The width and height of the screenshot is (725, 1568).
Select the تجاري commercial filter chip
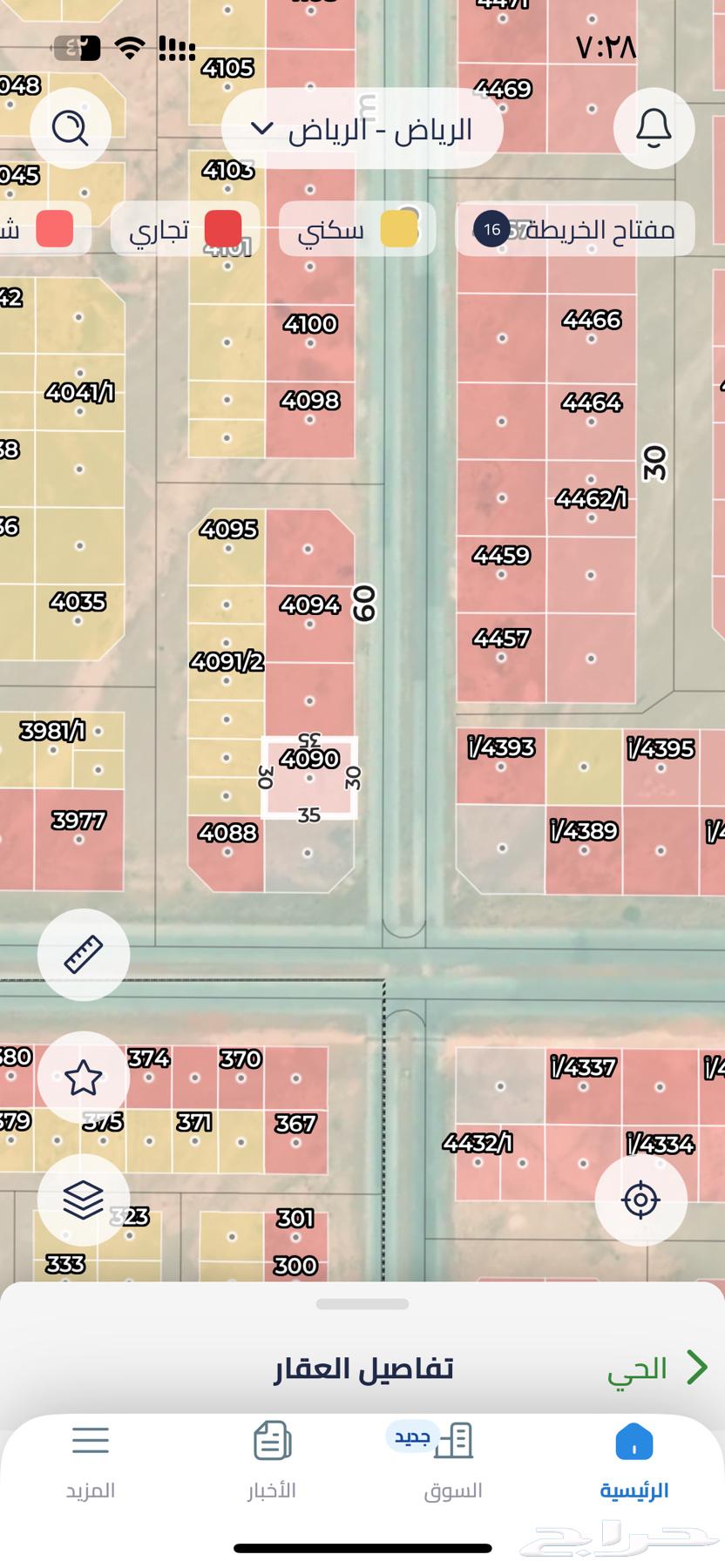185,230
